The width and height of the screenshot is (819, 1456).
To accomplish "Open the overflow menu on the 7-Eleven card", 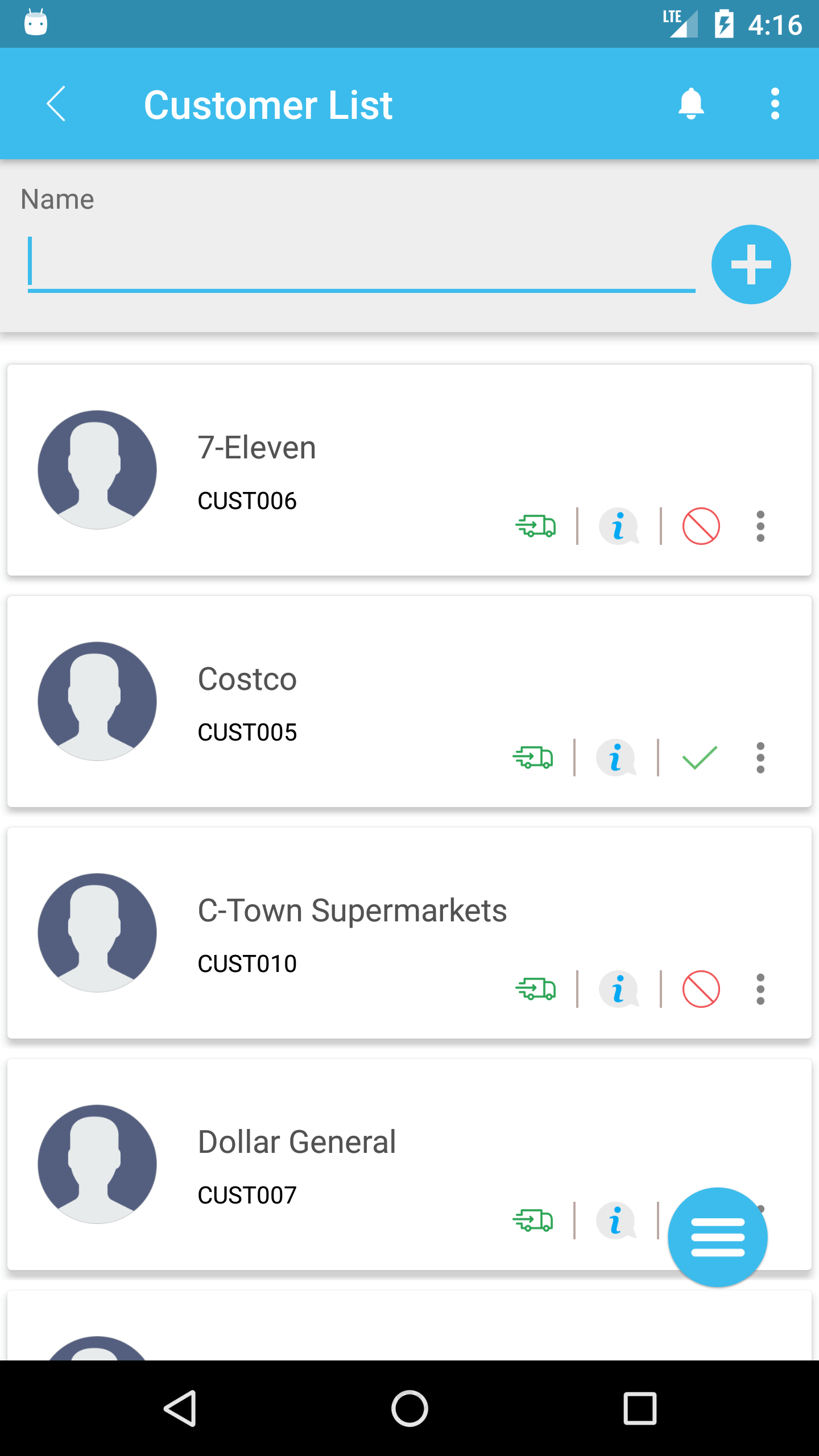I will [x=760, y=527].
